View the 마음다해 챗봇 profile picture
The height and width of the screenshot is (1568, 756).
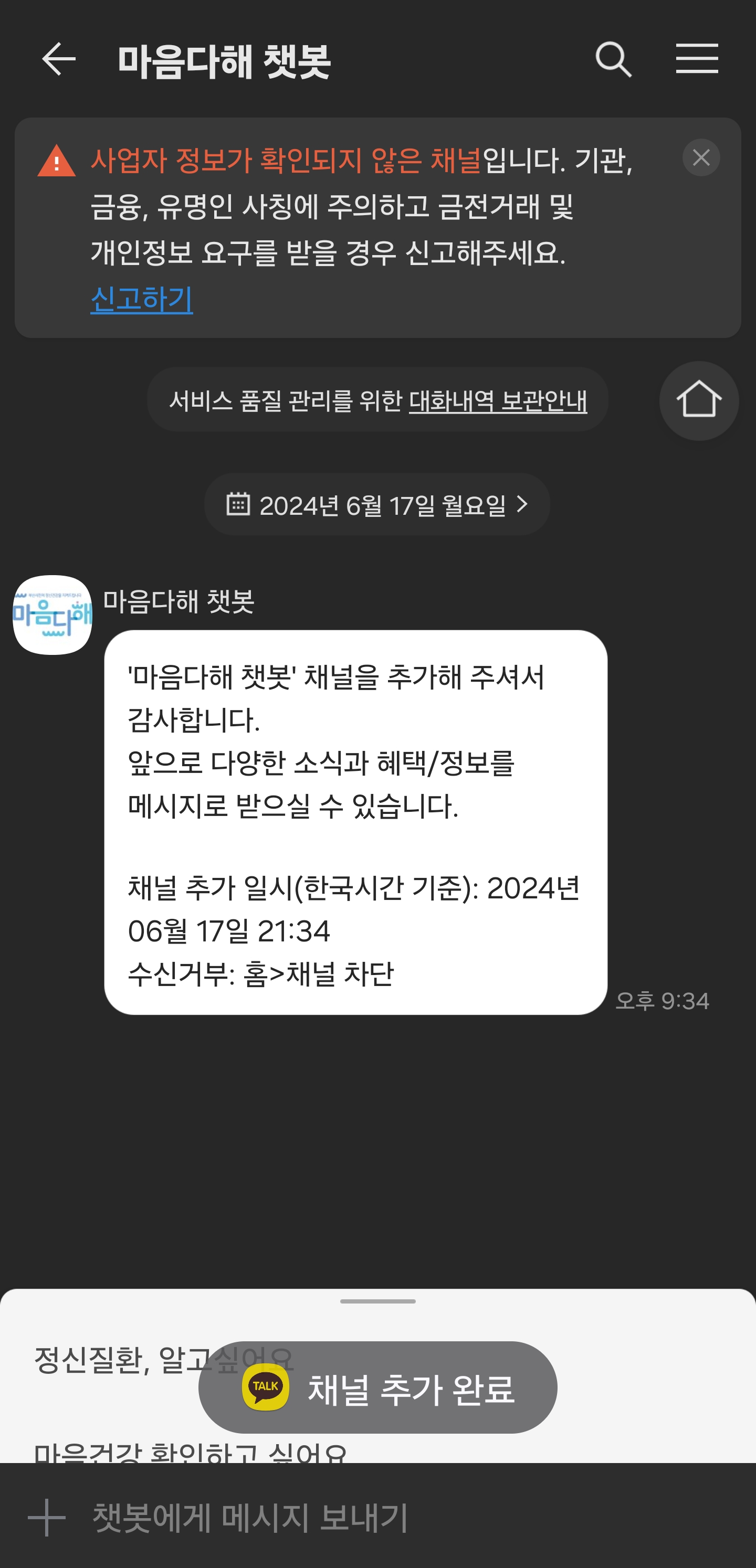click(52, 615)
